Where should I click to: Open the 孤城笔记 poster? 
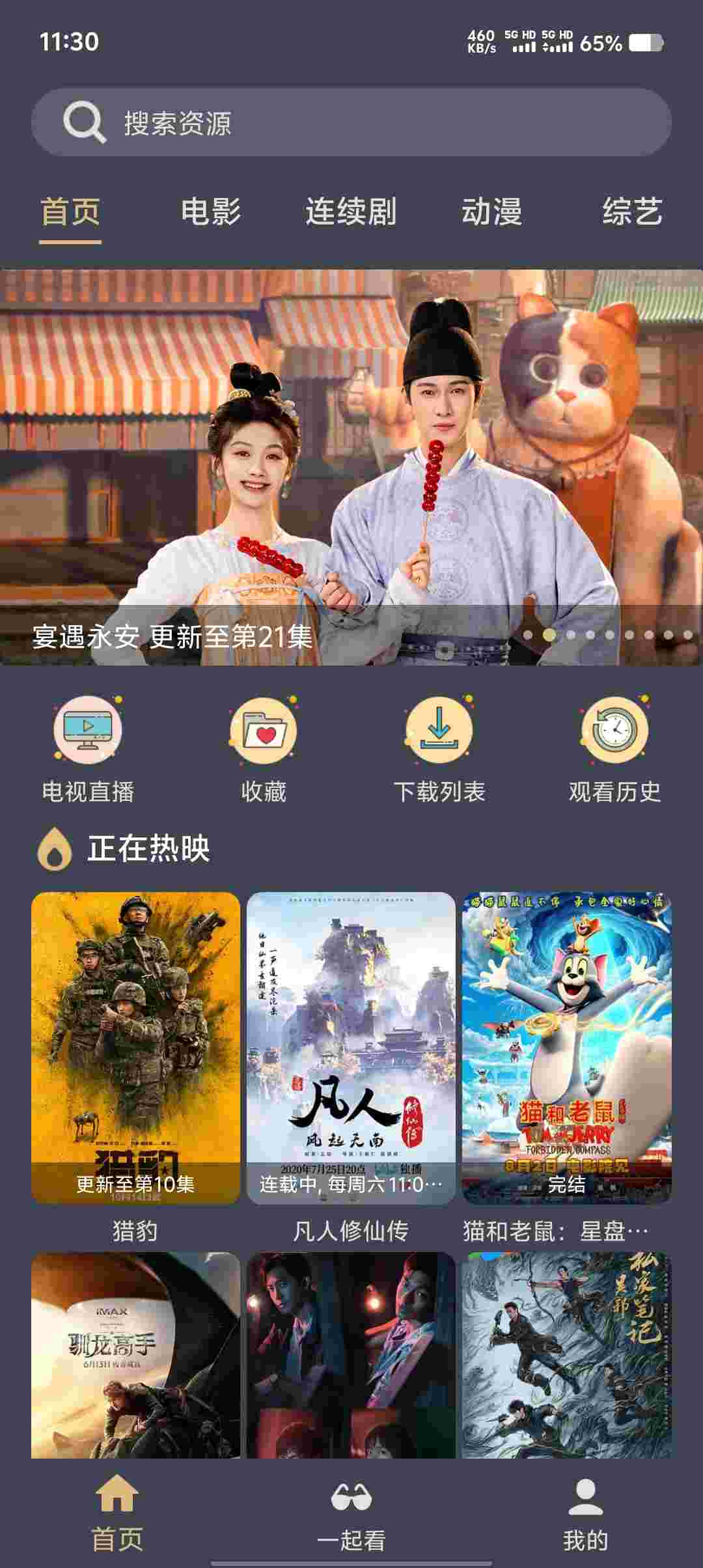[x=566, y=1354]
